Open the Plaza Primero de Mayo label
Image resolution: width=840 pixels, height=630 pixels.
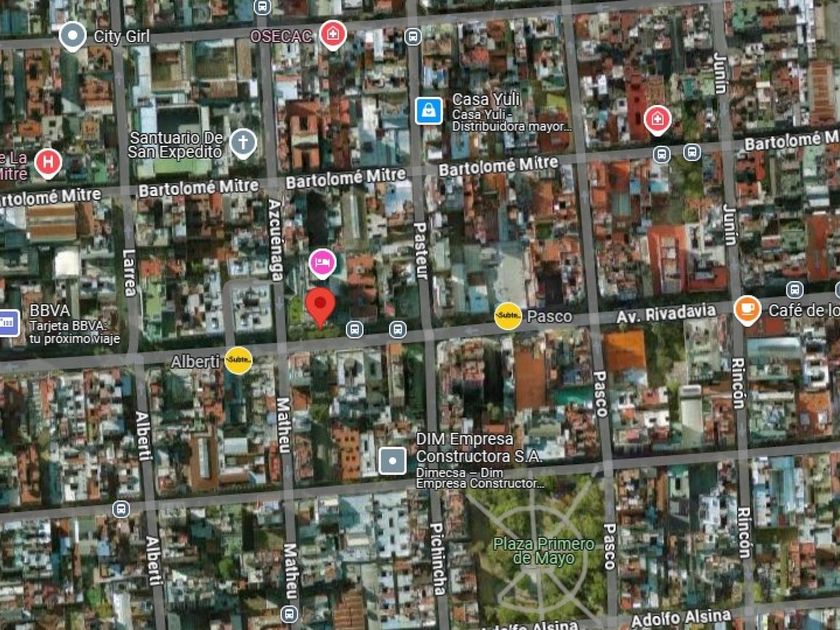click(543, 551)
